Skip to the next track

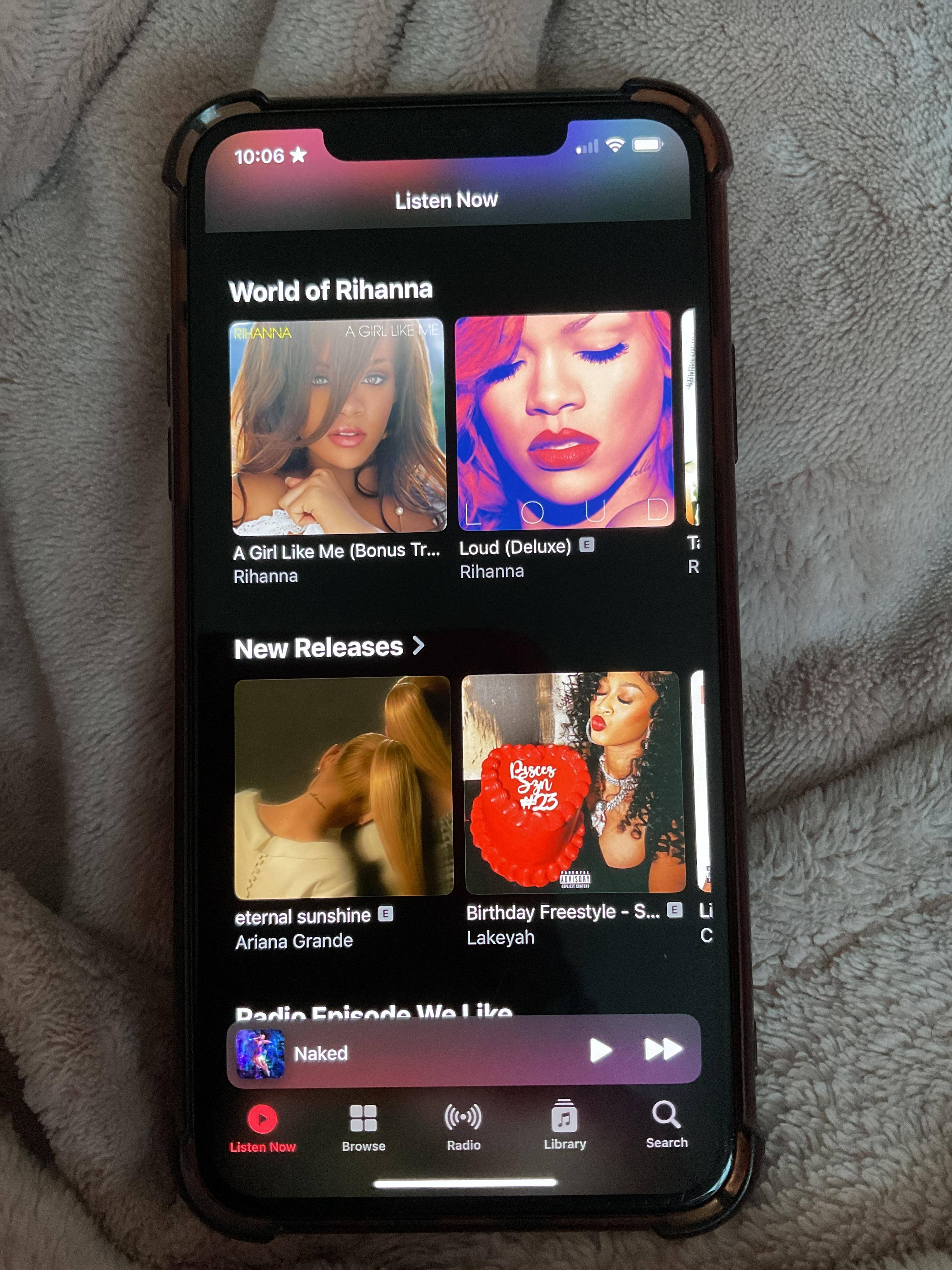pos(663,1049)
